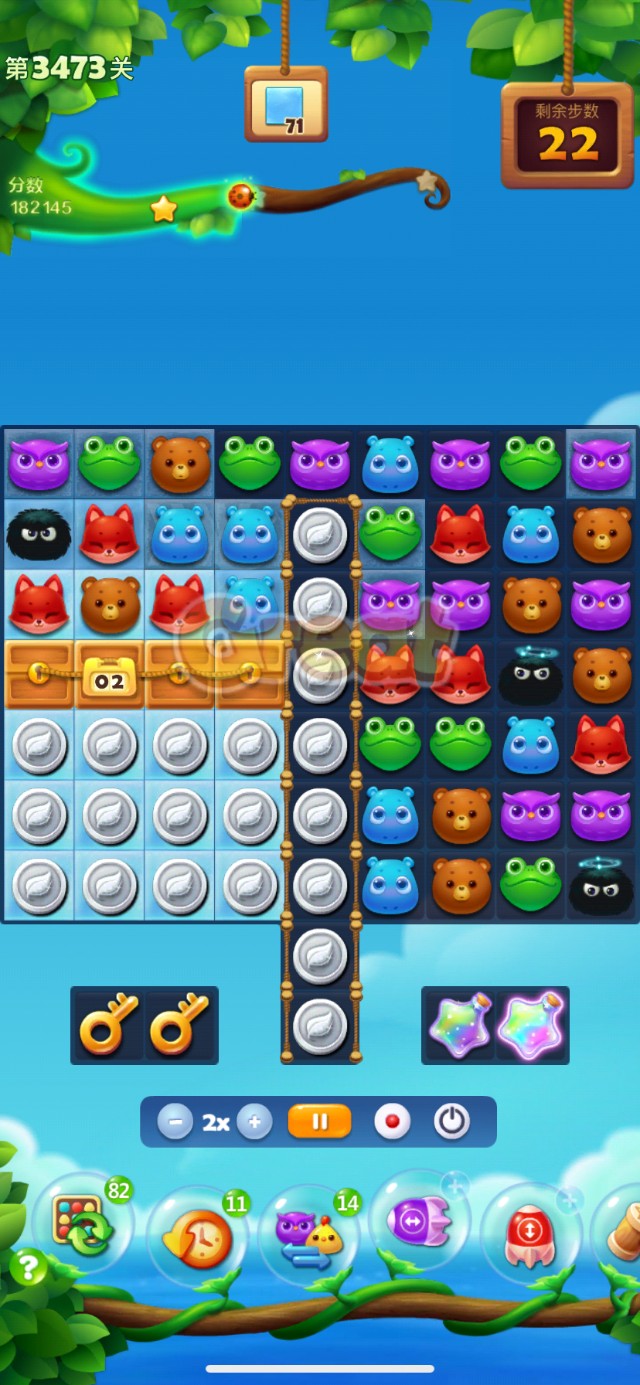This screenshot has height=1385, width=640.
Task: Open the green question mark help
Action: click(x=28, y=1267)
